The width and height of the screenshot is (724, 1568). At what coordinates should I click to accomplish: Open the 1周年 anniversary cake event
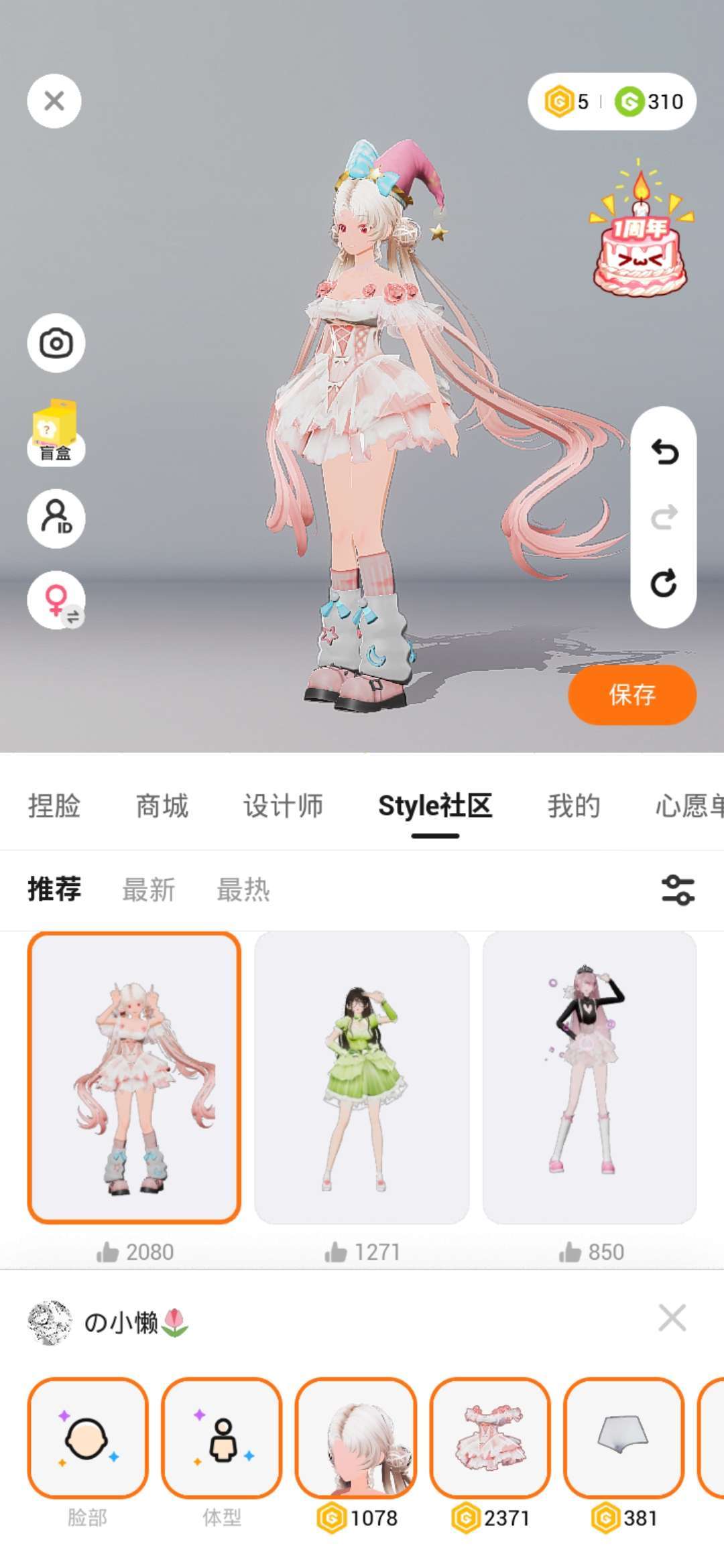coord(641,228)
